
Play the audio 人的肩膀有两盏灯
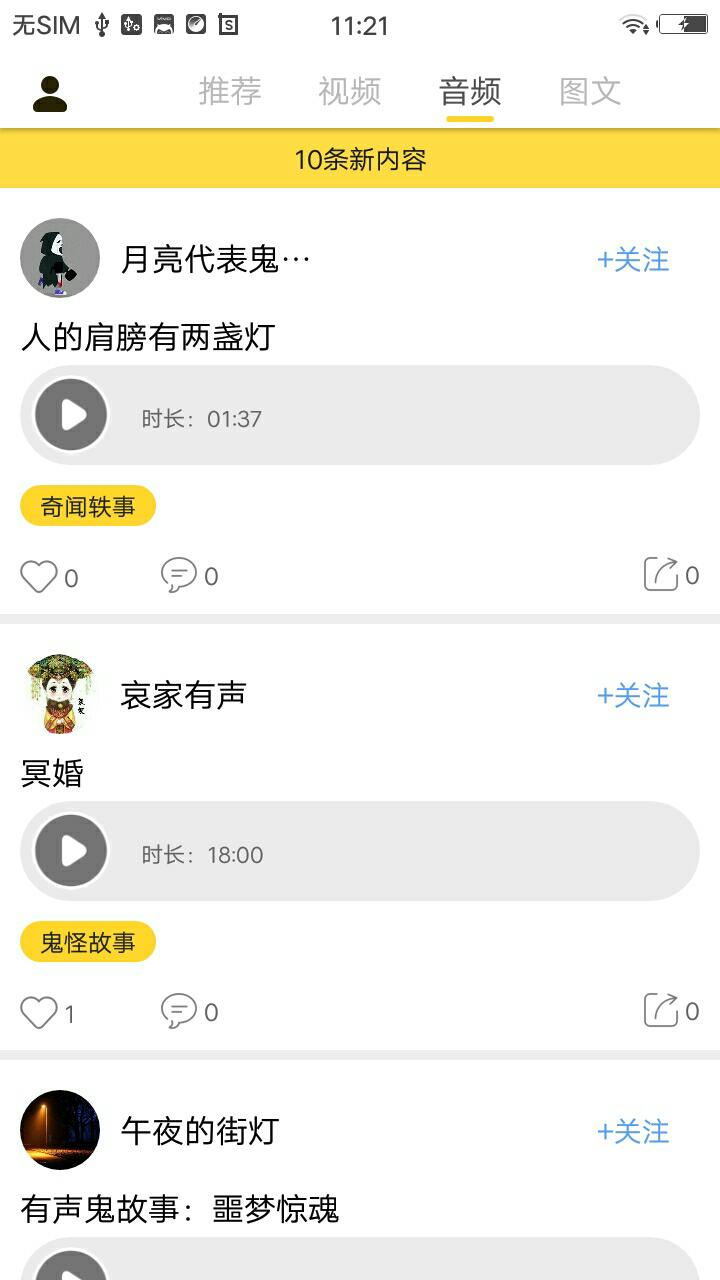[71, 415]
